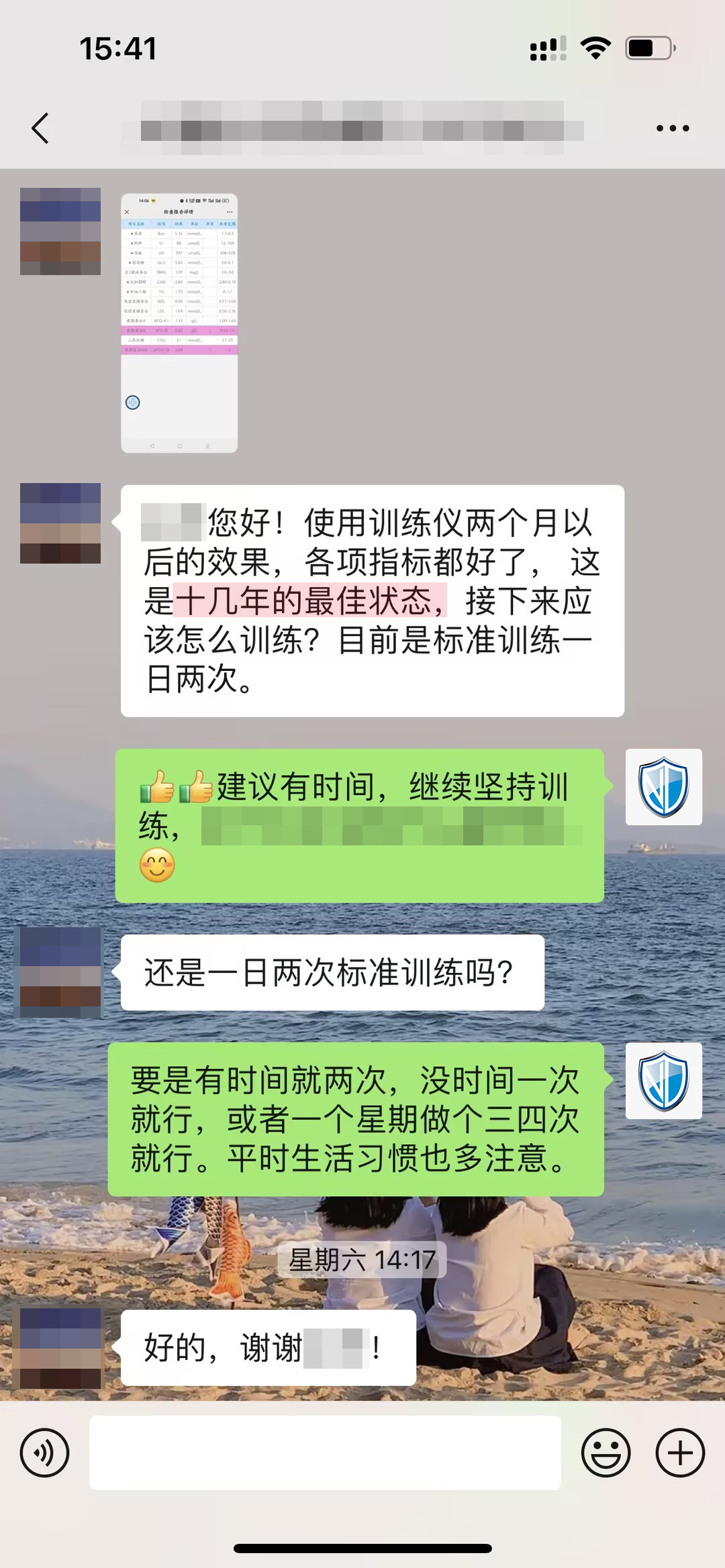The image size is (725, 1568).
Task: Tap the shield badge next to the first green reply
Action: click(x=662, y=788)
